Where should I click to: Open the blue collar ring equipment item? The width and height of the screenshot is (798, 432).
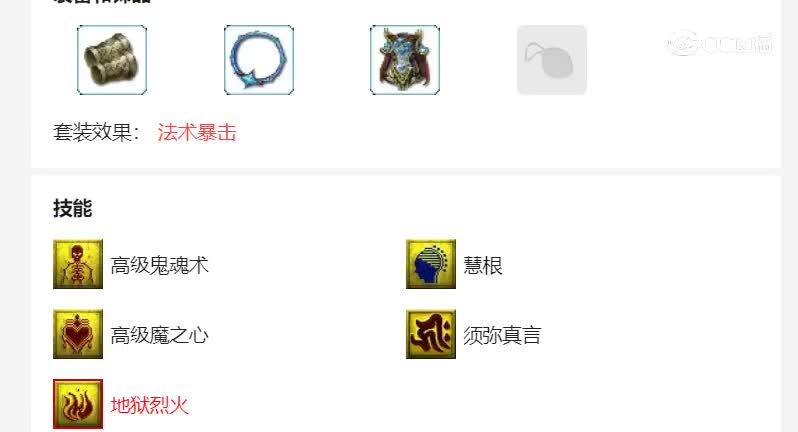coord(259,60)
